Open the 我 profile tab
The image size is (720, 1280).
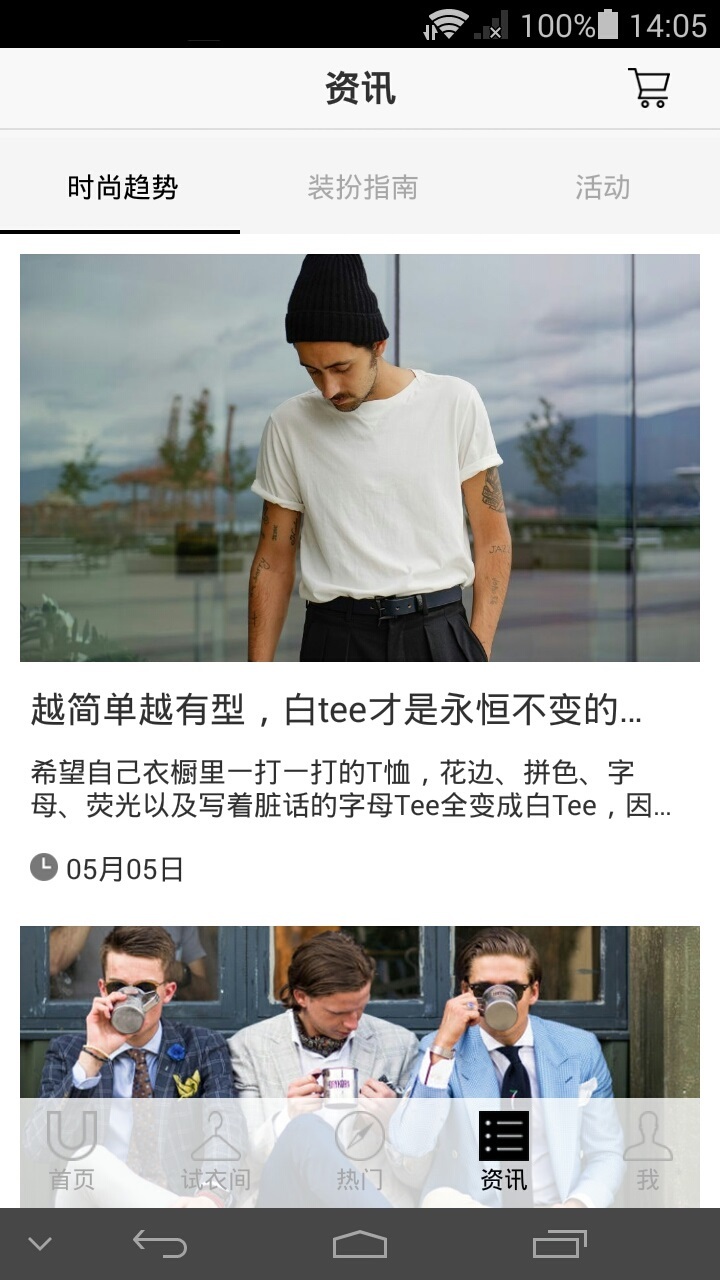pyautogui.click(x=647, y=1152)
